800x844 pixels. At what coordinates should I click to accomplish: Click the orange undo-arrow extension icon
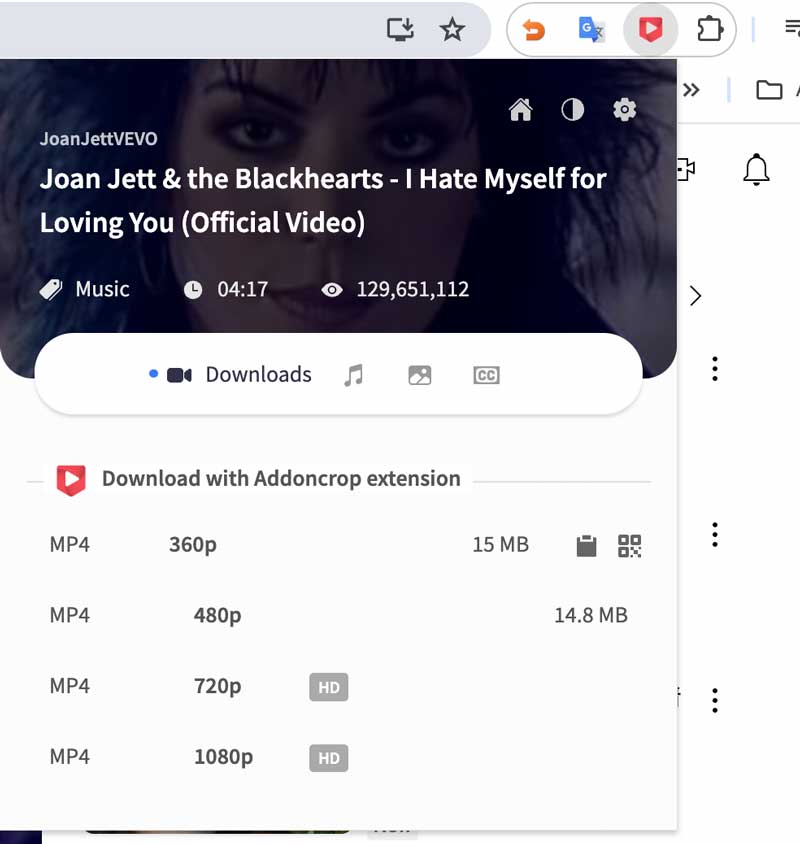click(534, 30)
